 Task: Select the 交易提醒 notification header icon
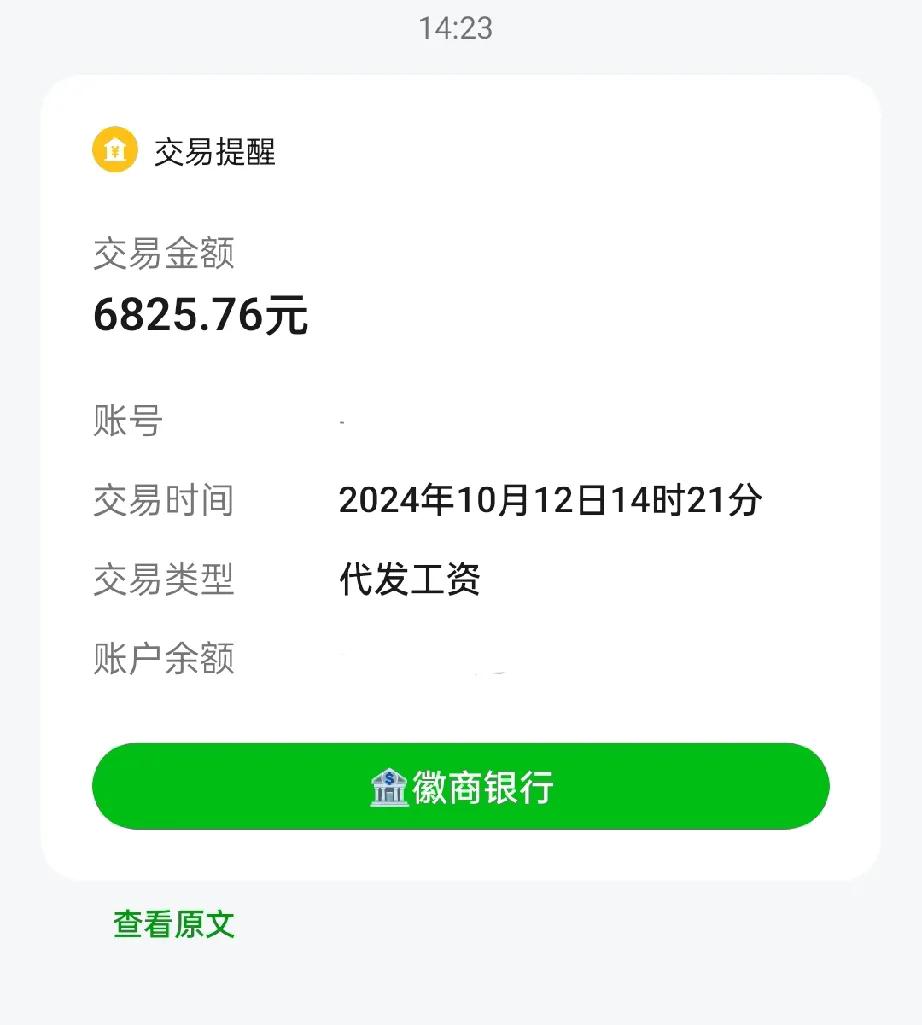coord(113,148)
